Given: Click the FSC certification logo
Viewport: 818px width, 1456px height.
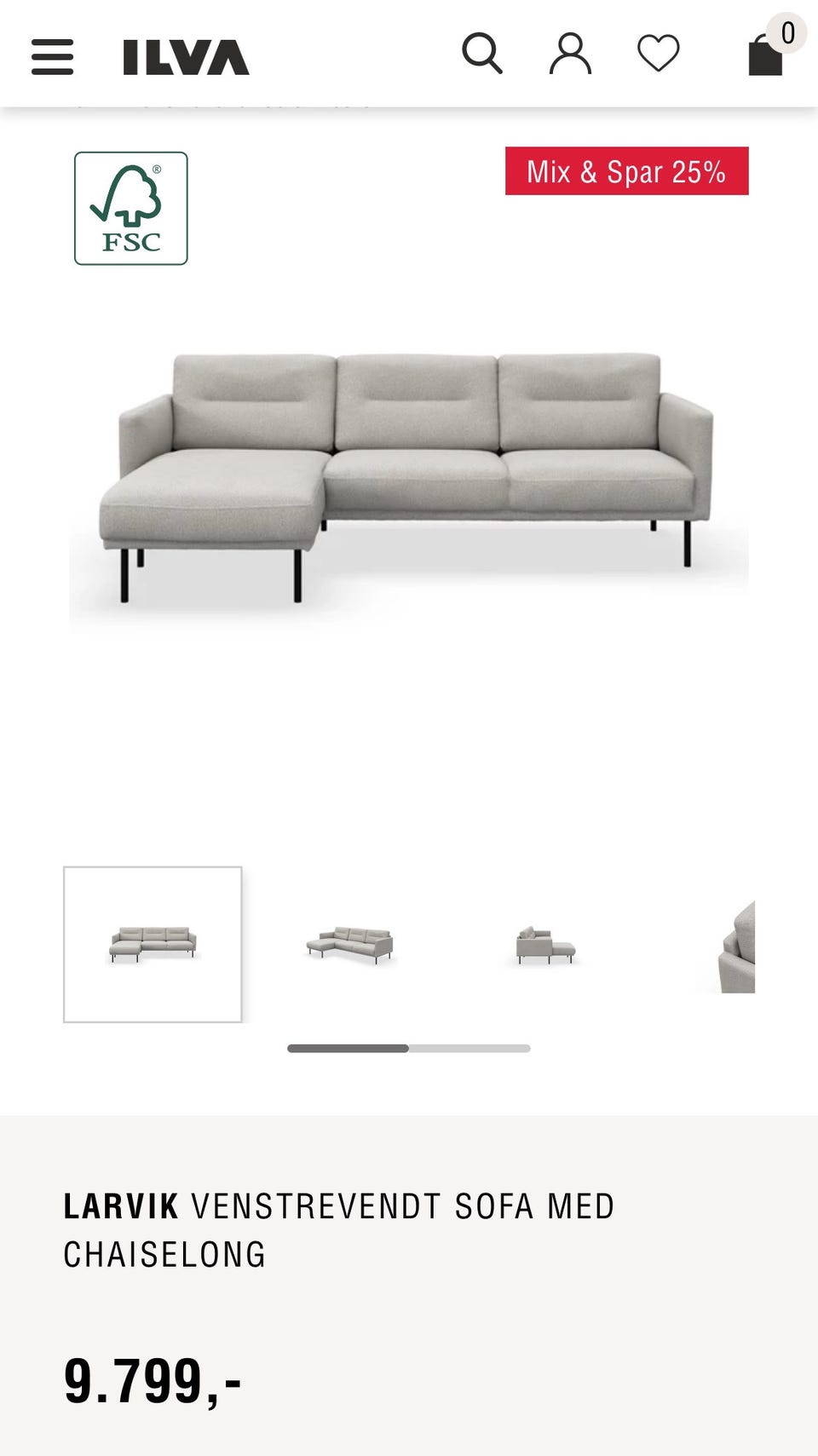Looking at the screenshot, I should pos(129,209).
